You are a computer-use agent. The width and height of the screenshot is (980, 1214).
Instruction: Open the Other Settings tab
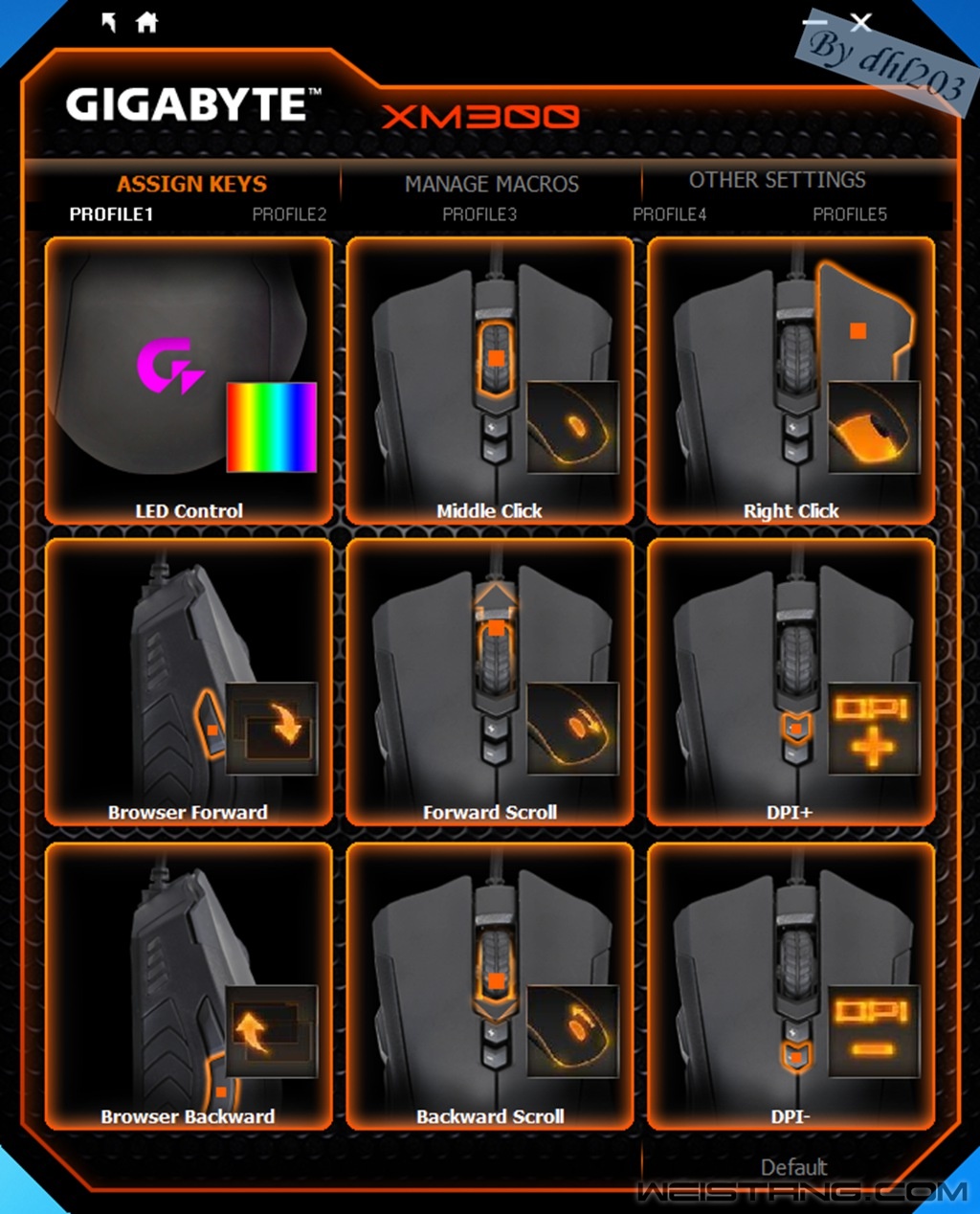777,180
